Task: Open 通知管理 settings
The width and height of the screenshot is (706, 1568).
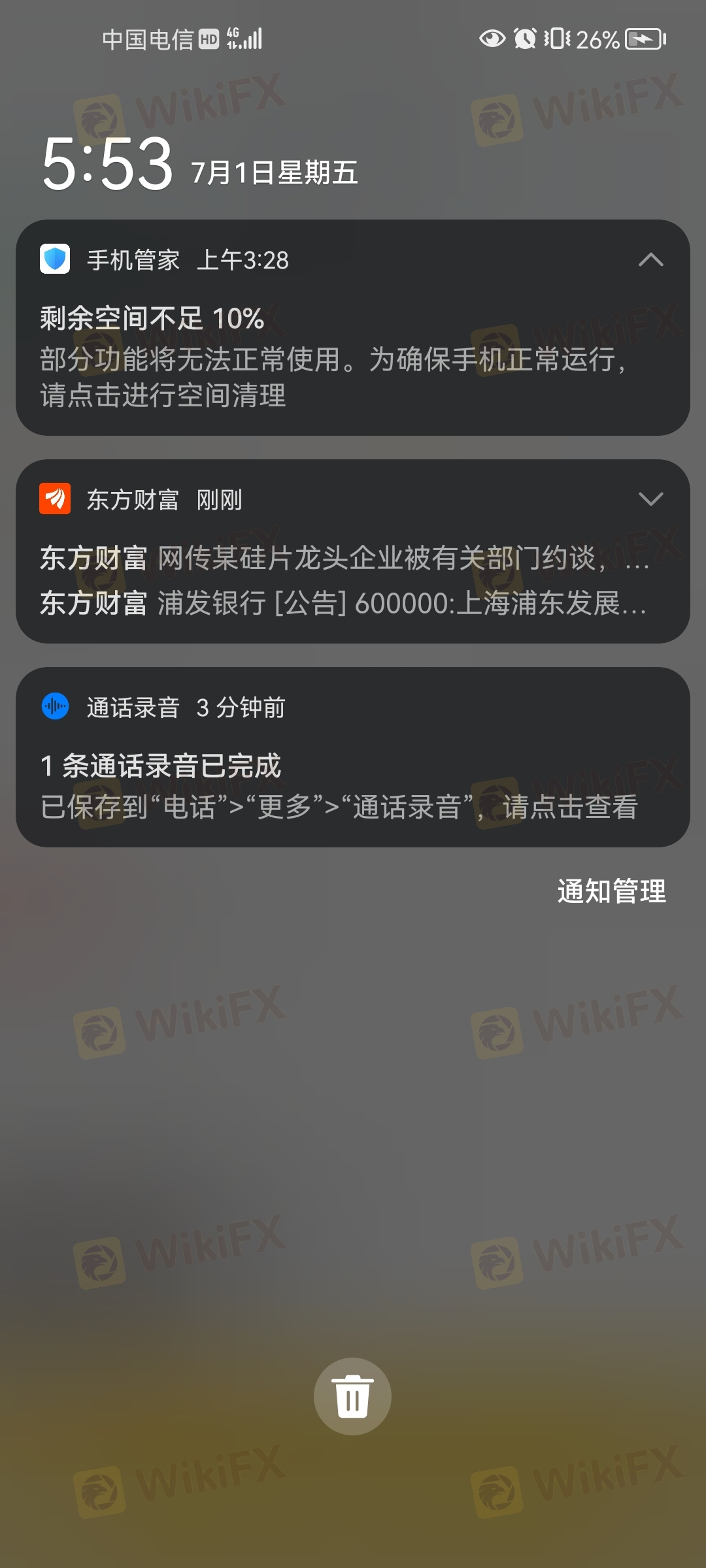Action: pyautogui.click(x=611, y=892)
